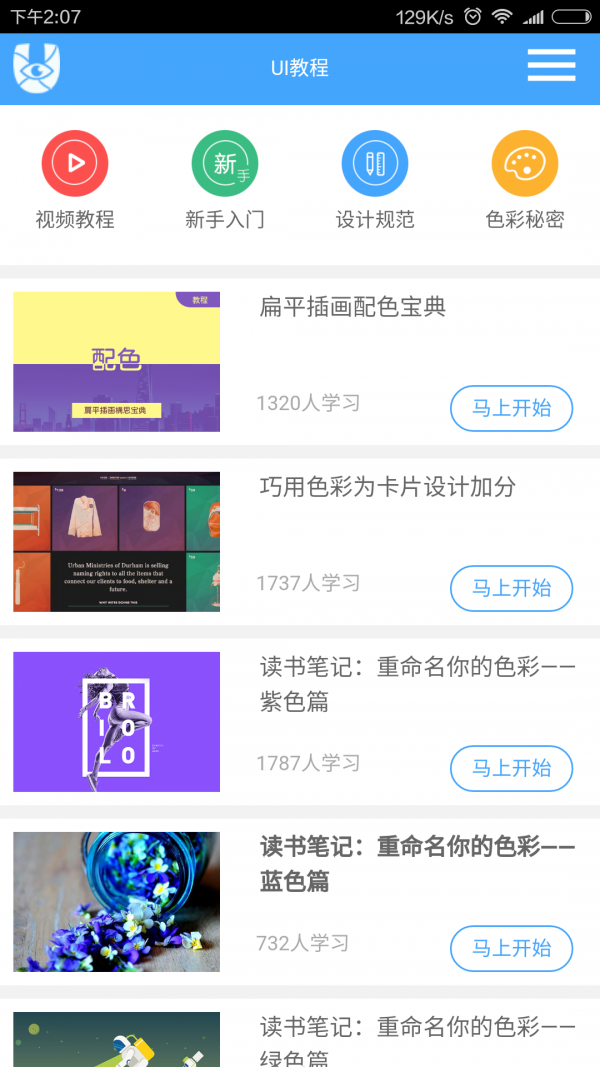Screen dimensions: 600x1067
Task: Open the purple 紫色篇 cover image
Action: [117, 722]
